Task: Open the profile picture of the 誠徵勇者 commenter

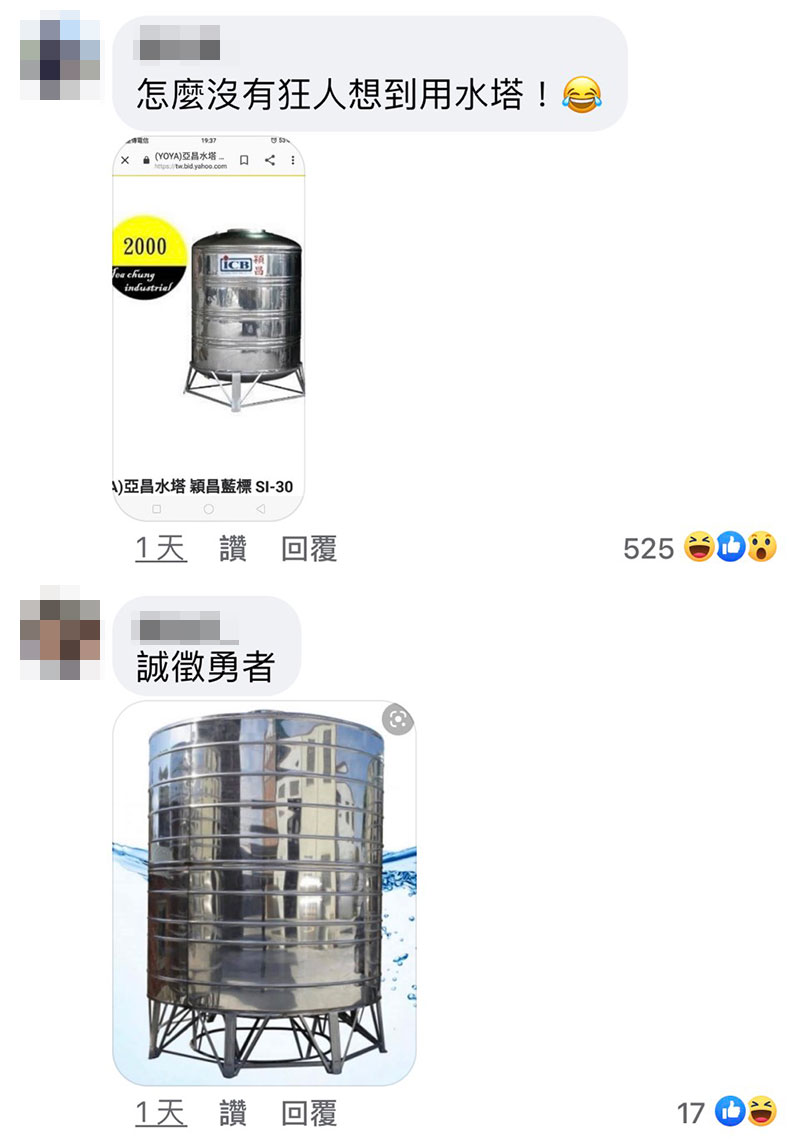Action: coord(61,636)
